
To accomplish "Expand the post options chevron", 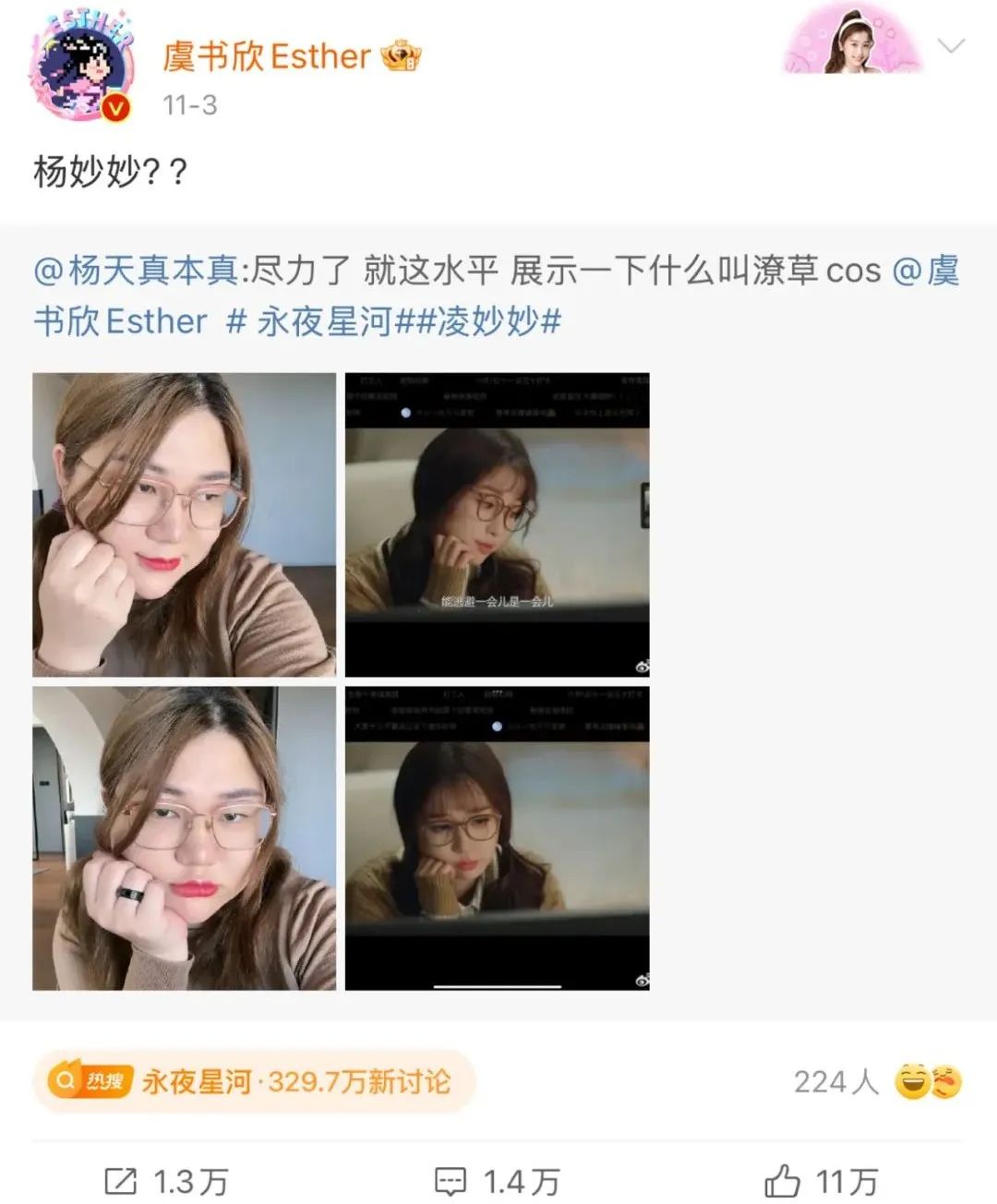I will (950, 45).
